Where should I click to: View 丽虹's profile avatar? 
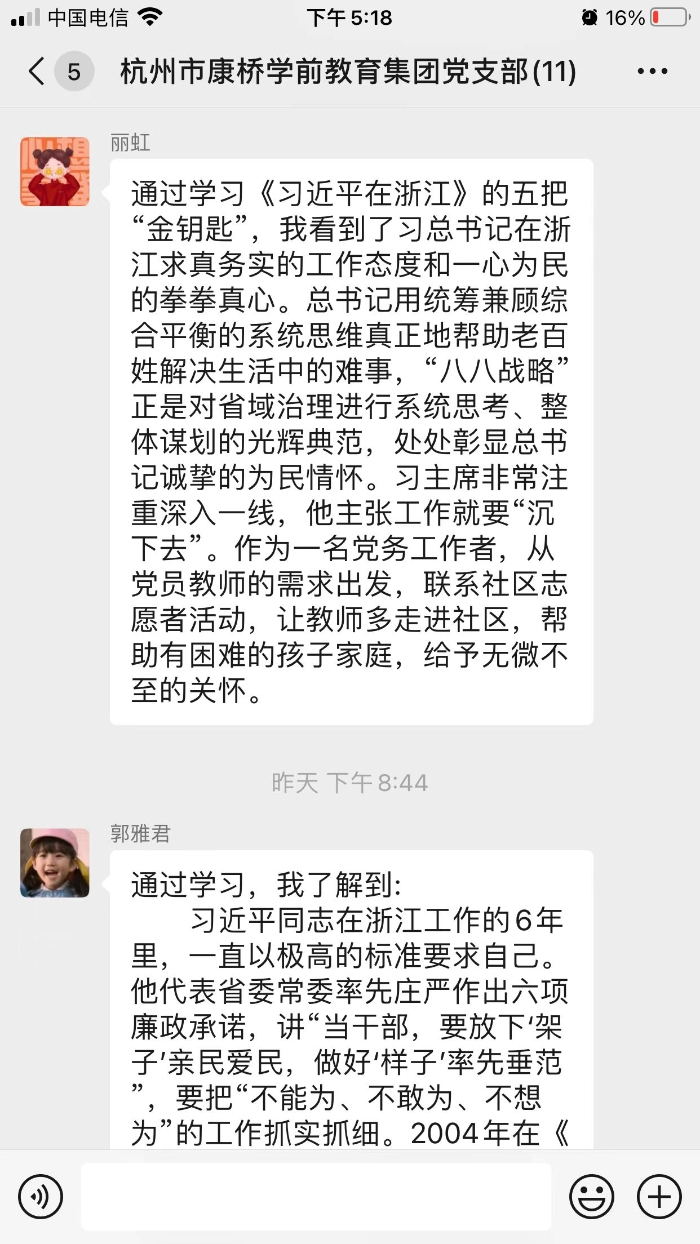[55, 172]
